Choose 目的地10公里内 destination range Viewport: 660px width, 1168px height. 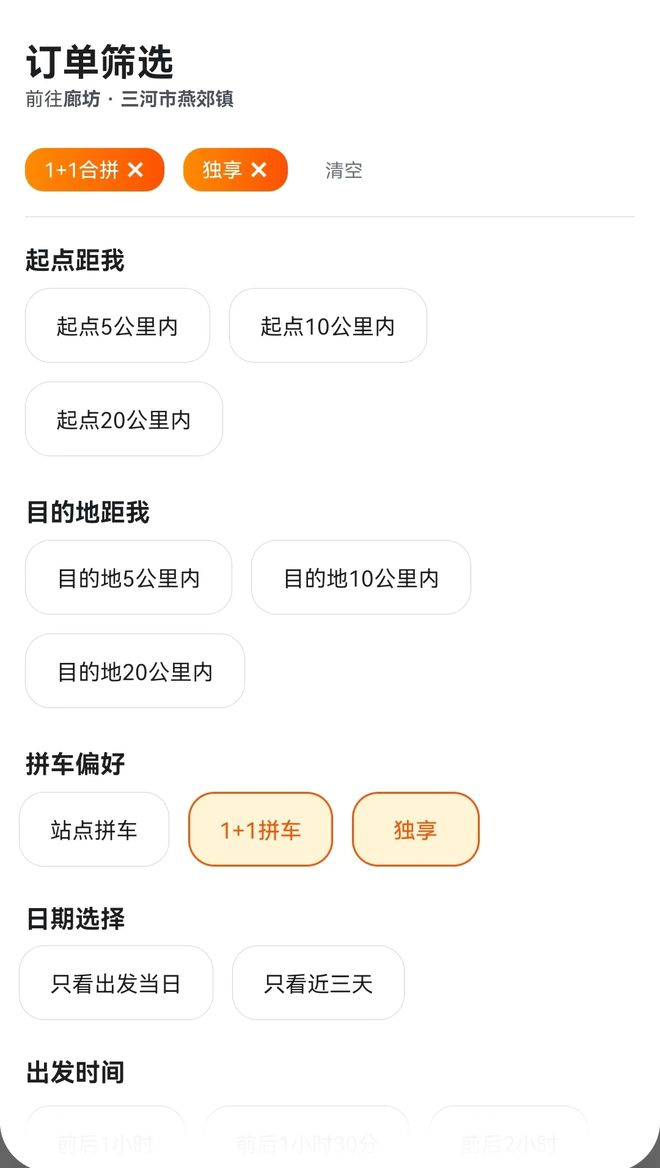361,578
